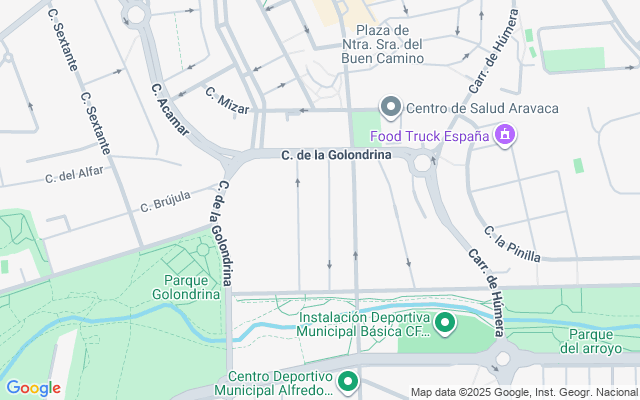
Task: Select the Food Truck España shop pin
Action: point(505,134)
